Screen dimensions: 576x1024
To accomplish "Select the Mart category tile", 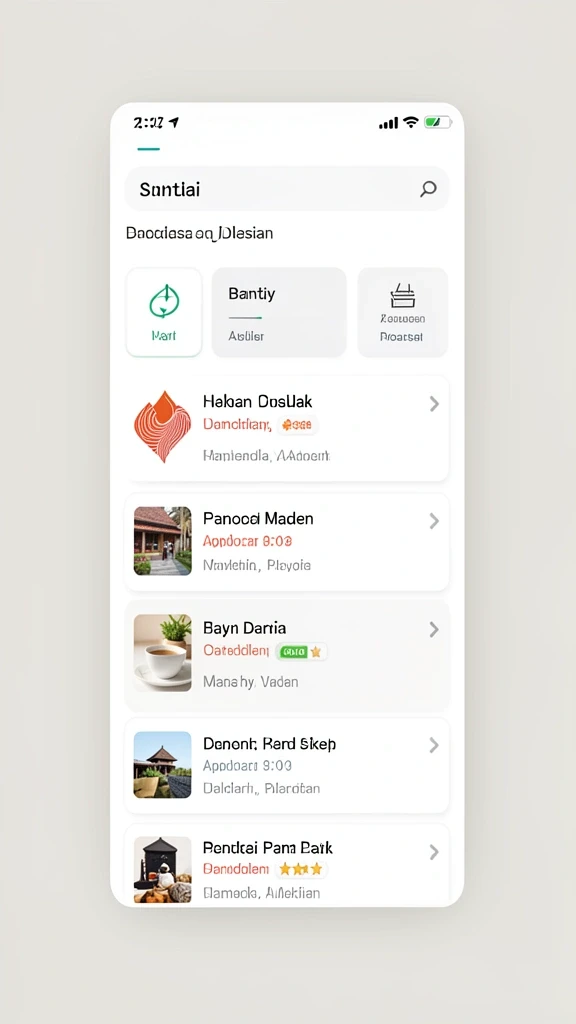I will pos(164,312).
